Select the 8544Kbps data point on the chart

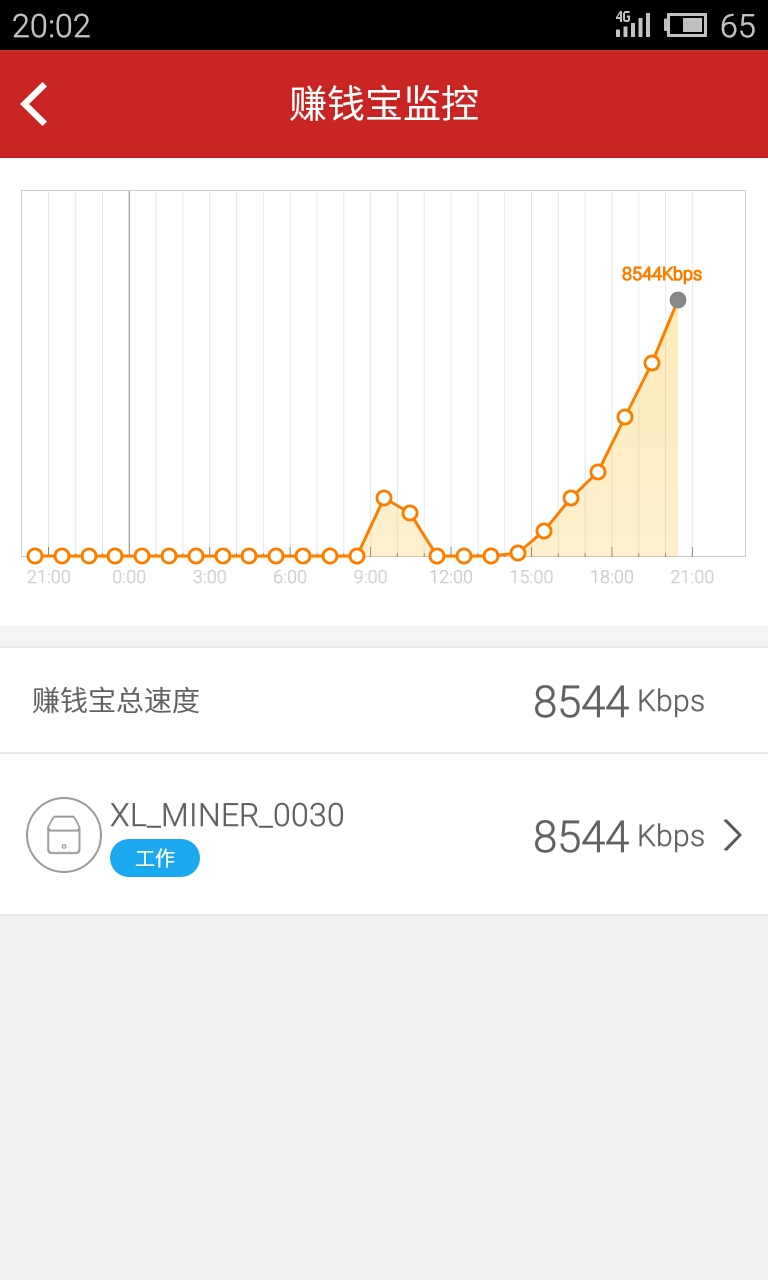(678, 300)
